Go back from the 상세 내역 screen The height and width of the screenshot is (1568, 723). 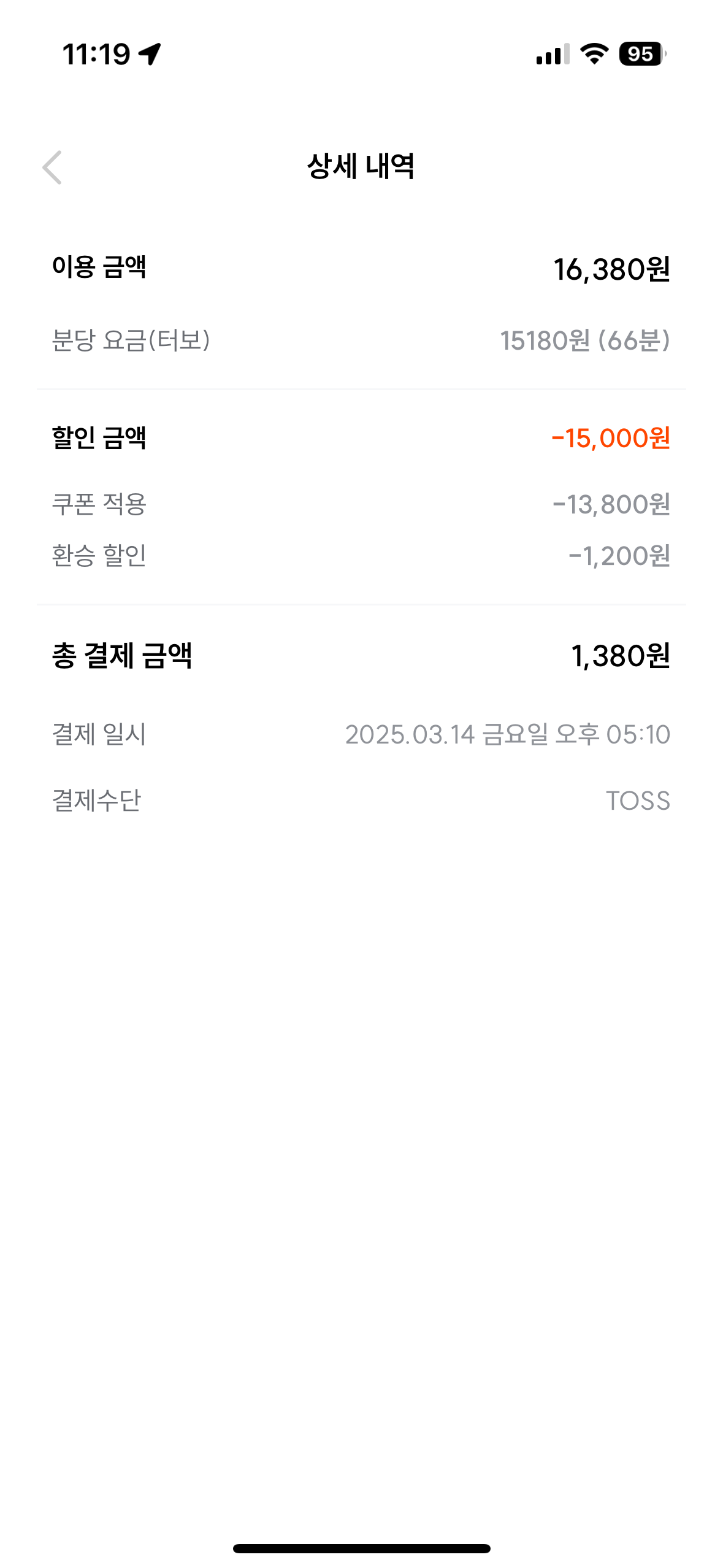(52, 167)
